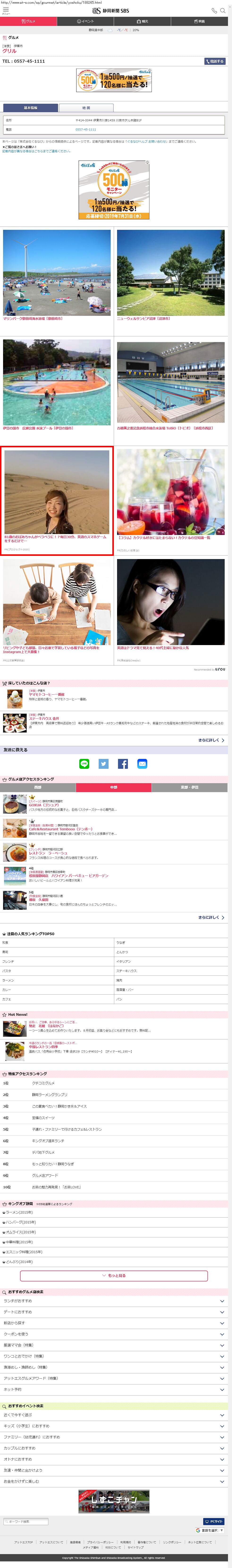This screenshot has height=1568, width=232.
Task: Switch to the 地図 tab
Action: click(x=86, y=108)
